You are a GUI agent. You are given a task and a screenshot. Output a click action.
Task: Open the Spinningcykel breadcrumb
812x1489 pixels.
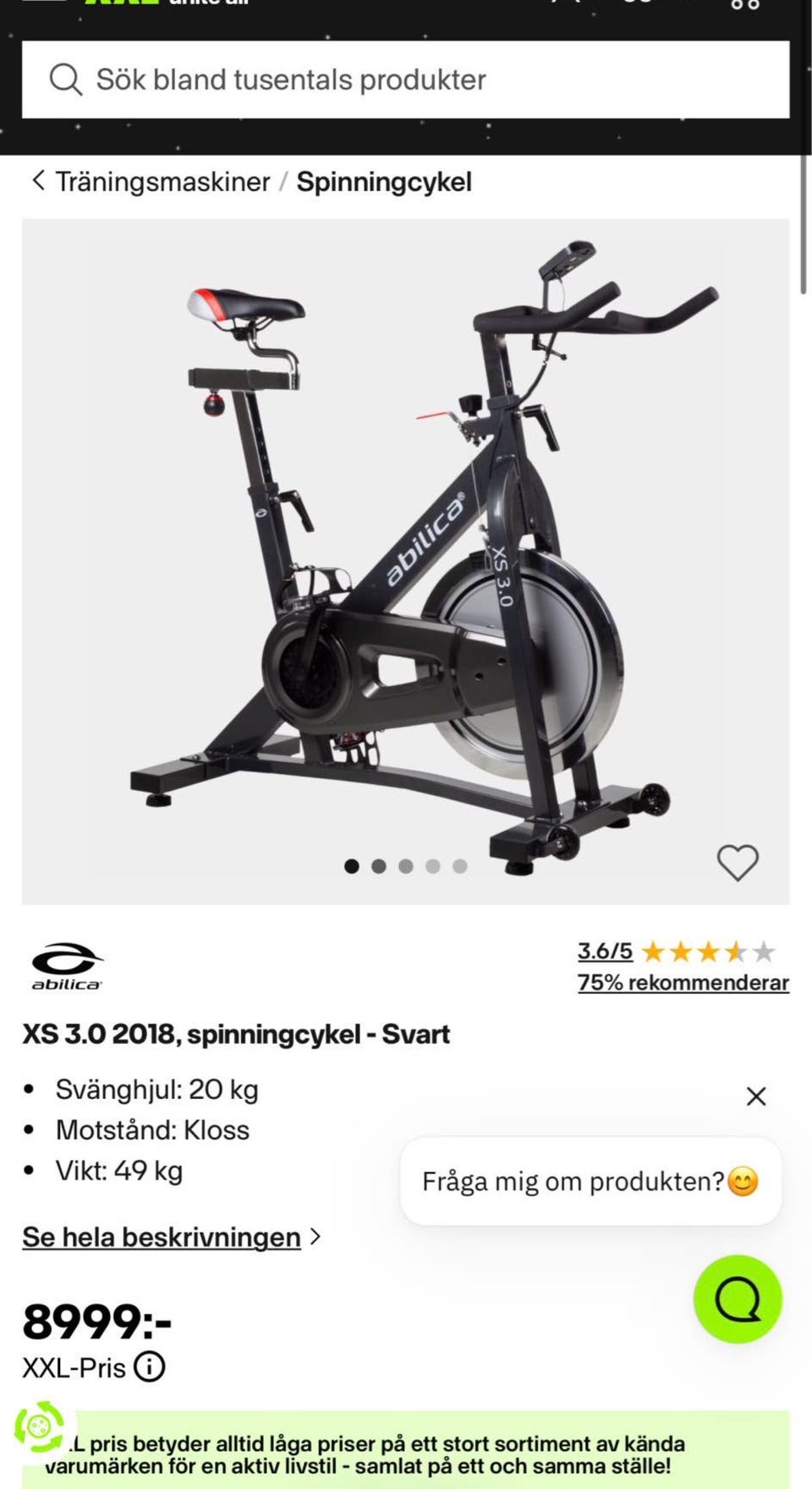pyautogui.click(x=384, y=182)
